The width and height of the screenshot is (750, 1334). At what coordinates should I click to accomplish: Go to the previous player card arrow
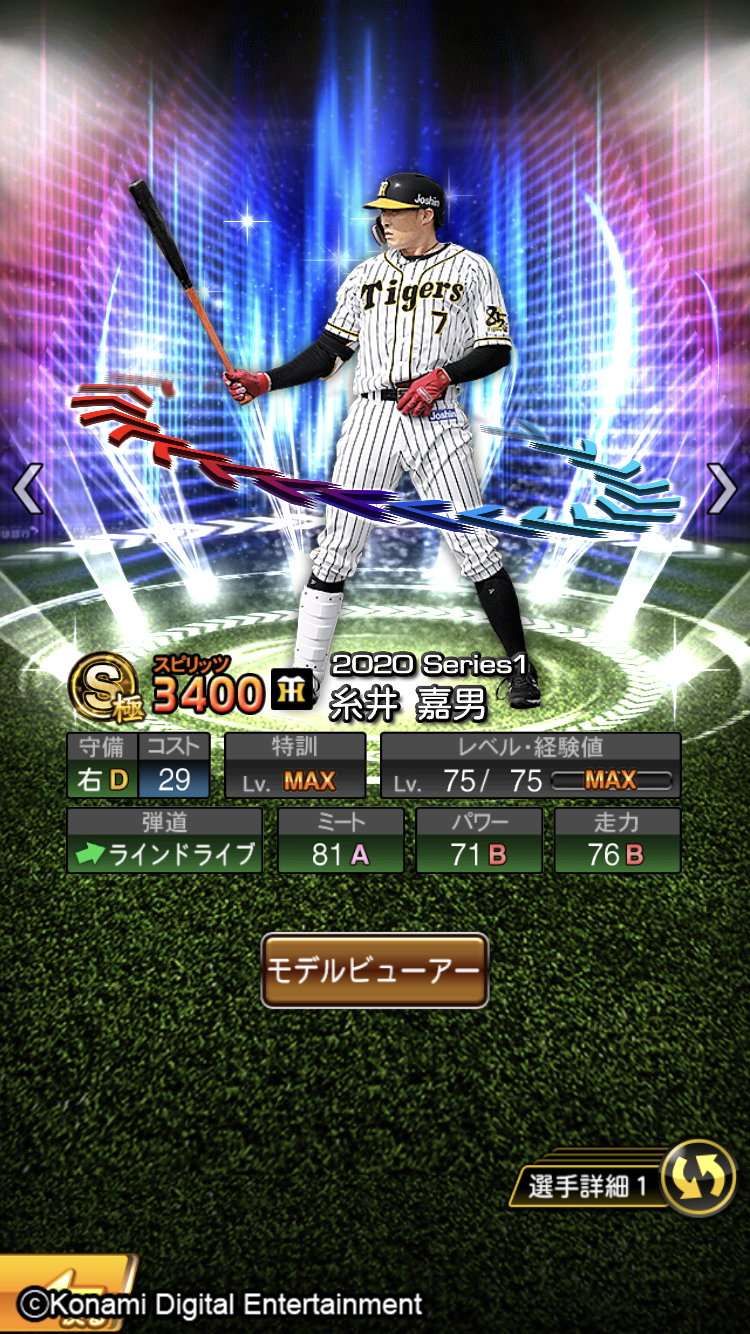click(27, 490)
